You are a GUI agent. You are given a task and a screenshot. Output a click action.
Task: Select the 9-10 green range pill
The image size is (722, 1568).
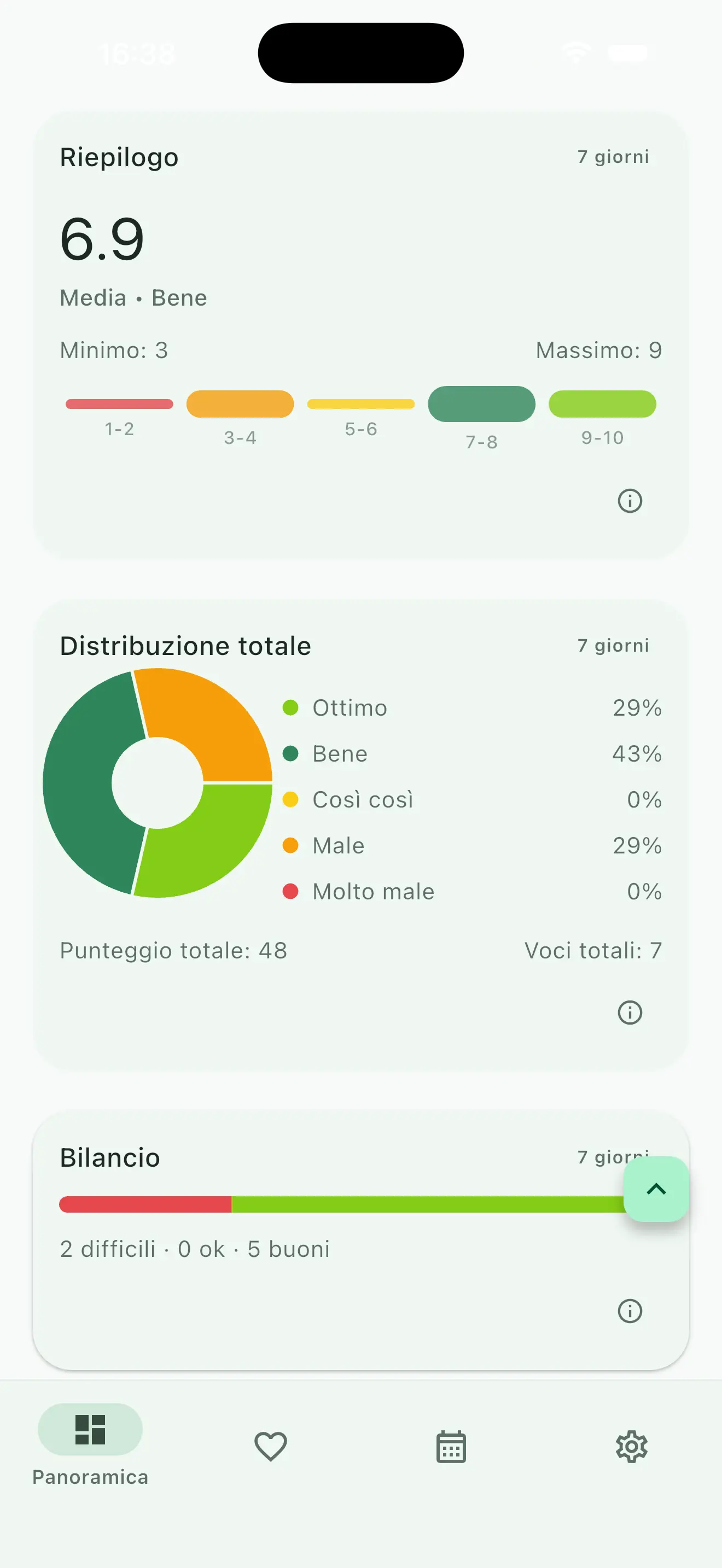602,403
